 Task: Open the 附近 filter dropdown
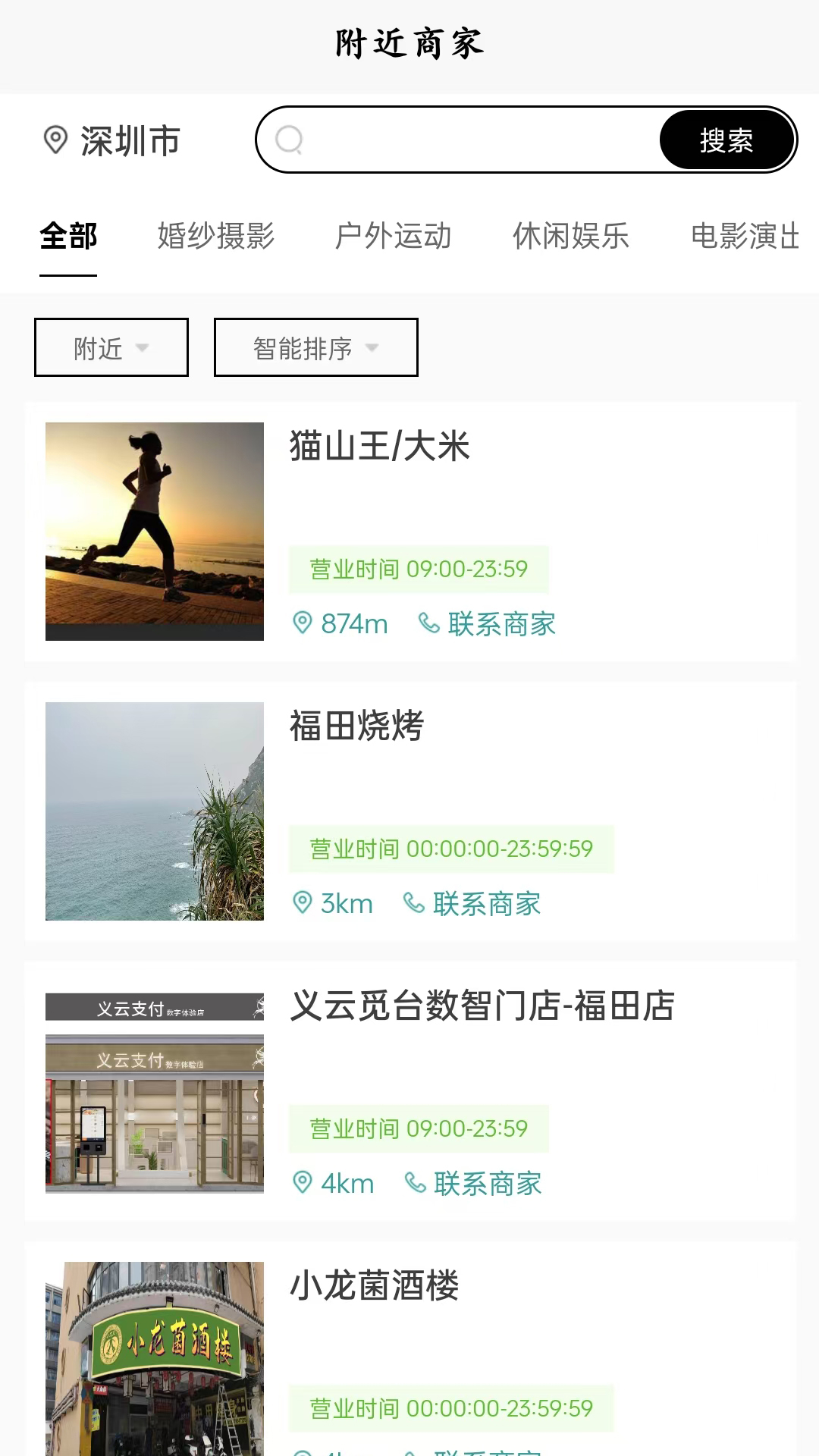[111, 347]
